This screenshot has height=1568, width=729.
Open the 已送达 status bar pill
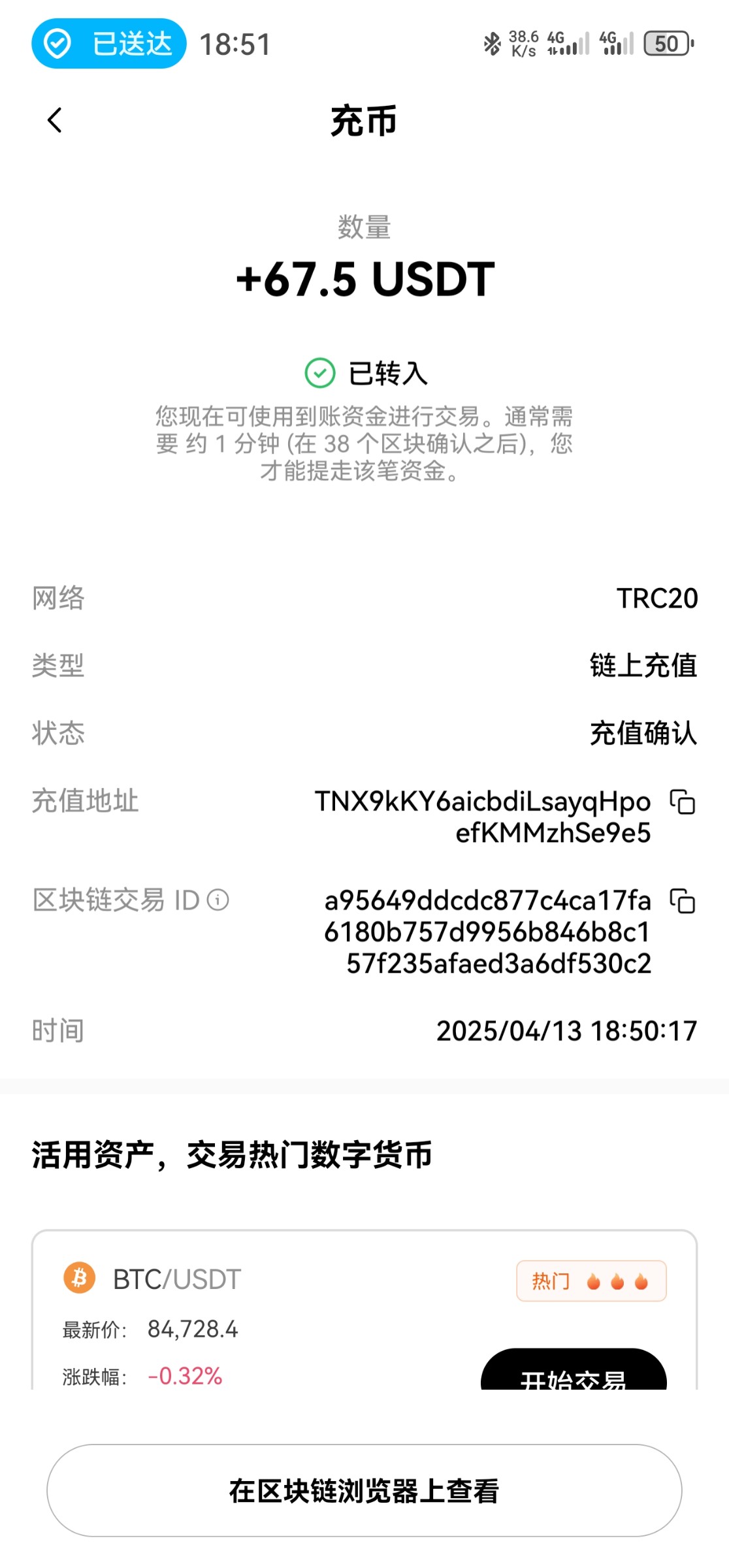pyautogui.click(x=108, y=44)
